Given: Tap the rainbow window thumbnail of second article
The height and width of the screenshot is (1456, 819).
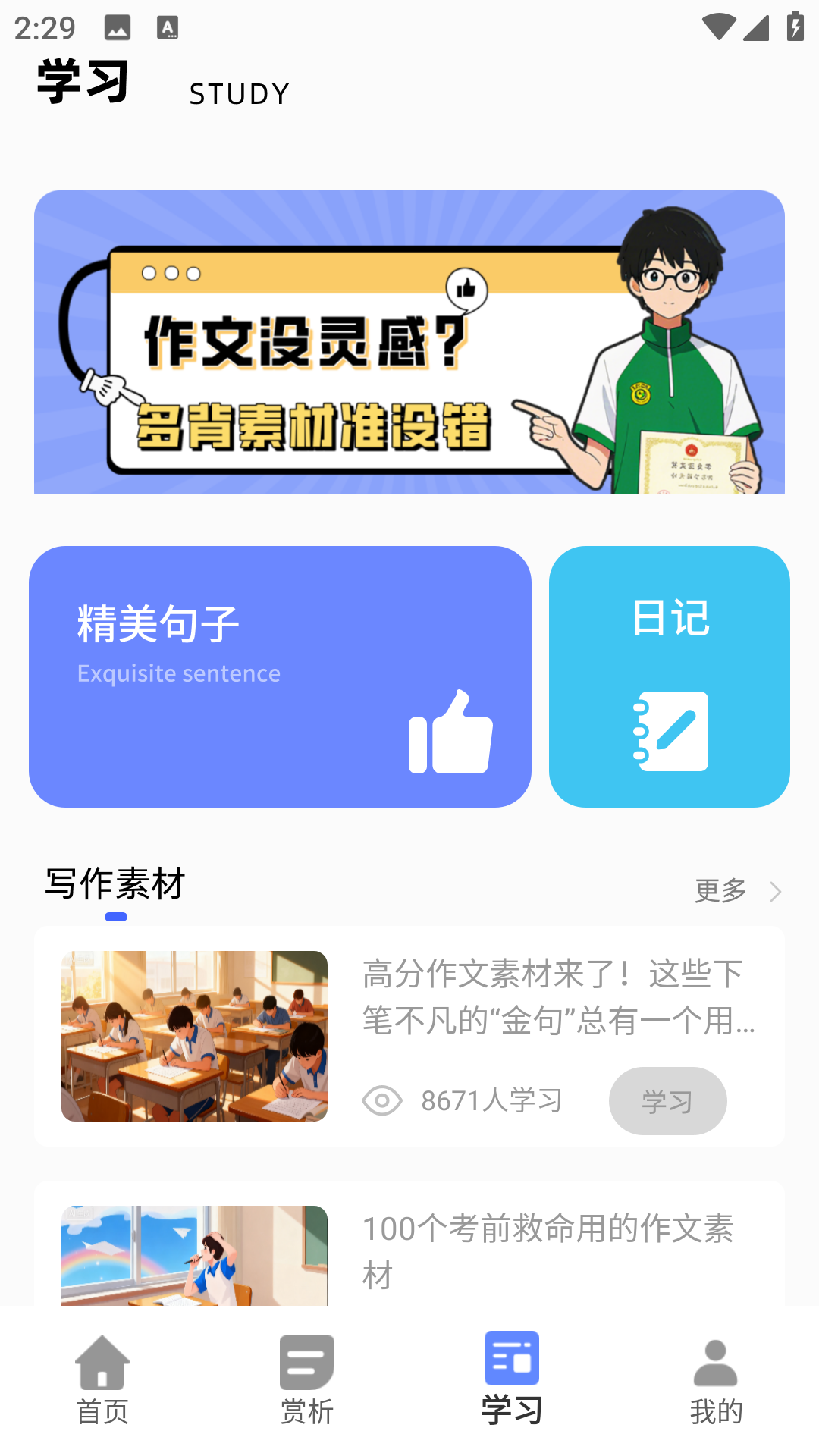Looking at the screenshot, I should coord(193,1254).
